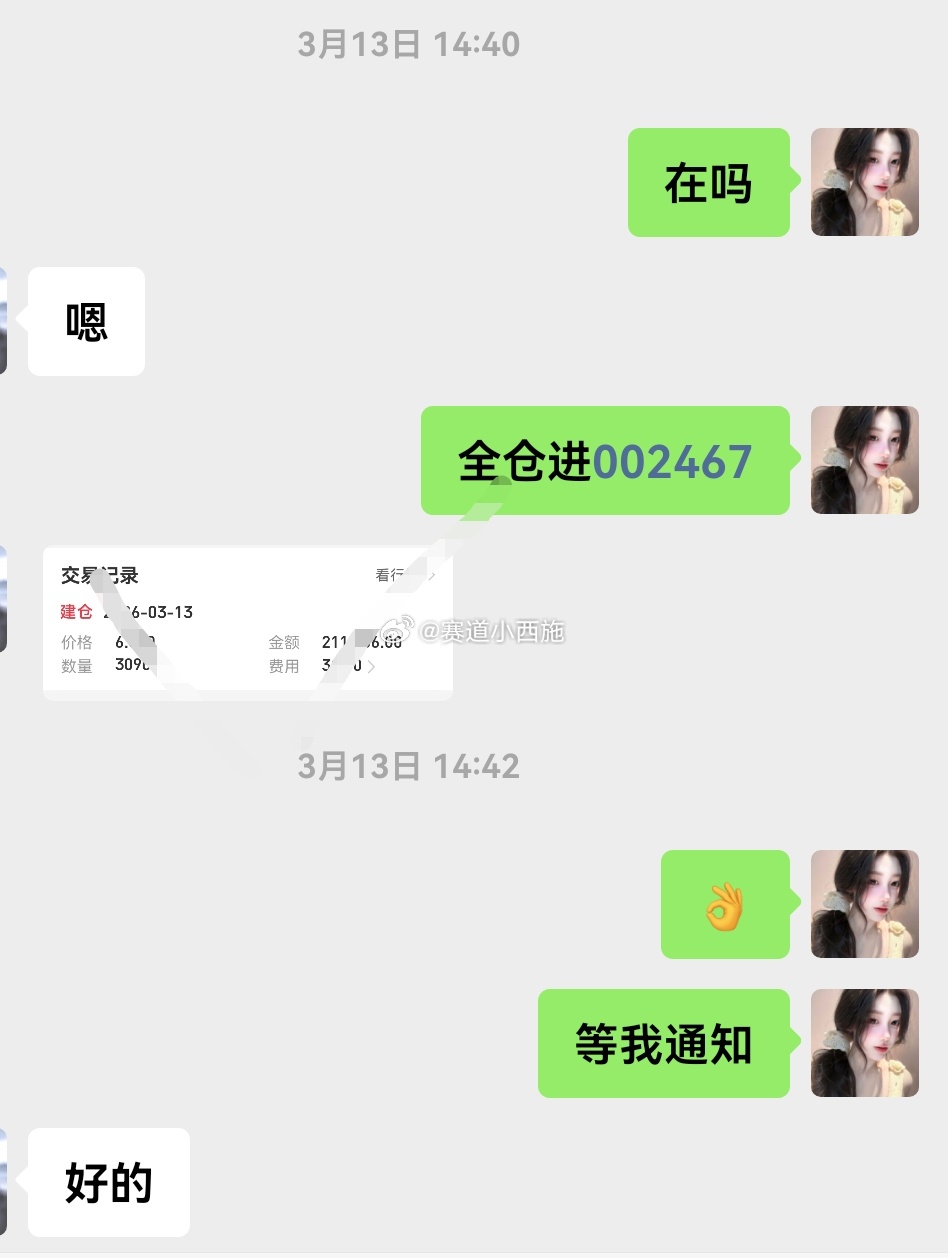Tap the avatar beside '全仓进002467' message
948x1258 pixels.
click(864, 460)
